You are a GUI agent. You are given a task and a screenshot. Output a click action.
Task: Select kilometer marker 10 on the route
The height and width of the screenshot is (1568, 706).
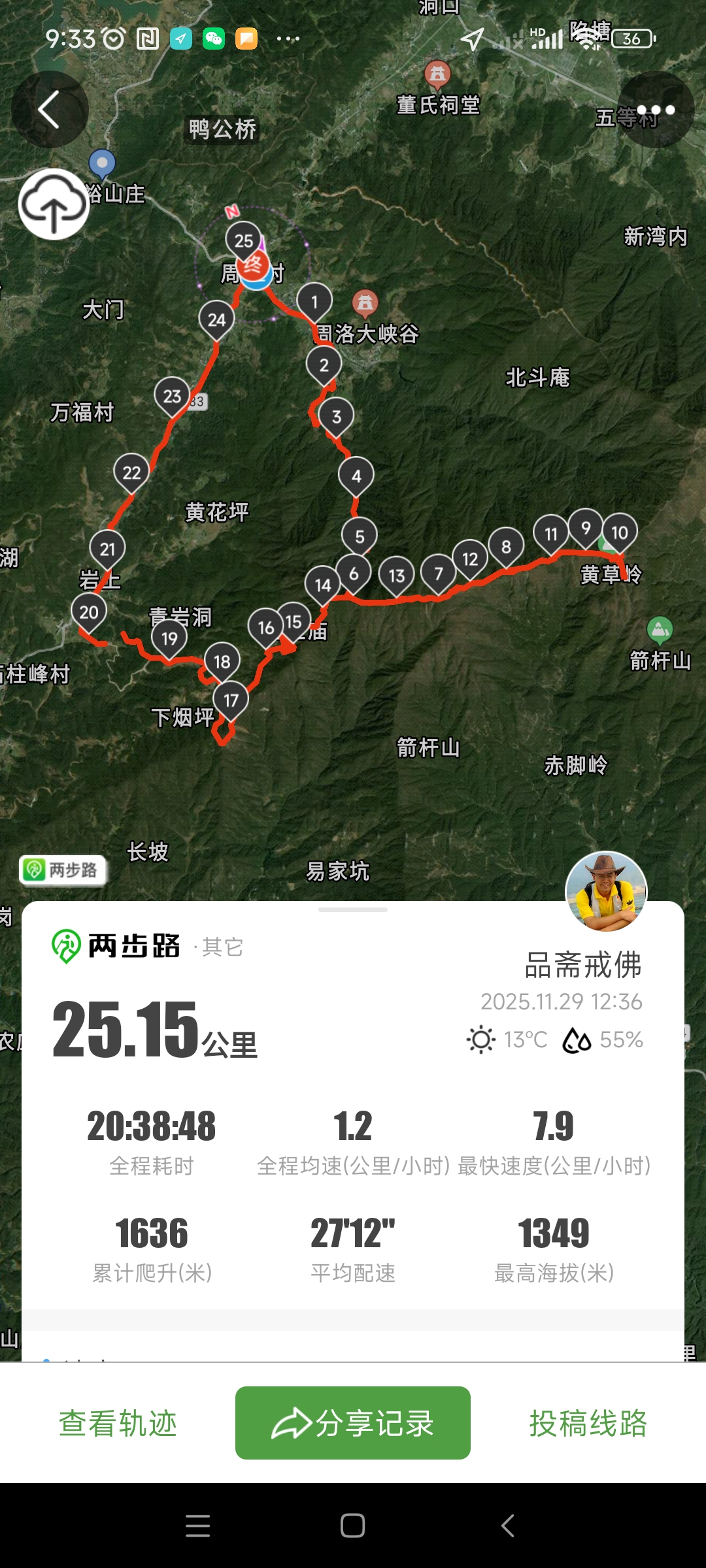(619, 532)
